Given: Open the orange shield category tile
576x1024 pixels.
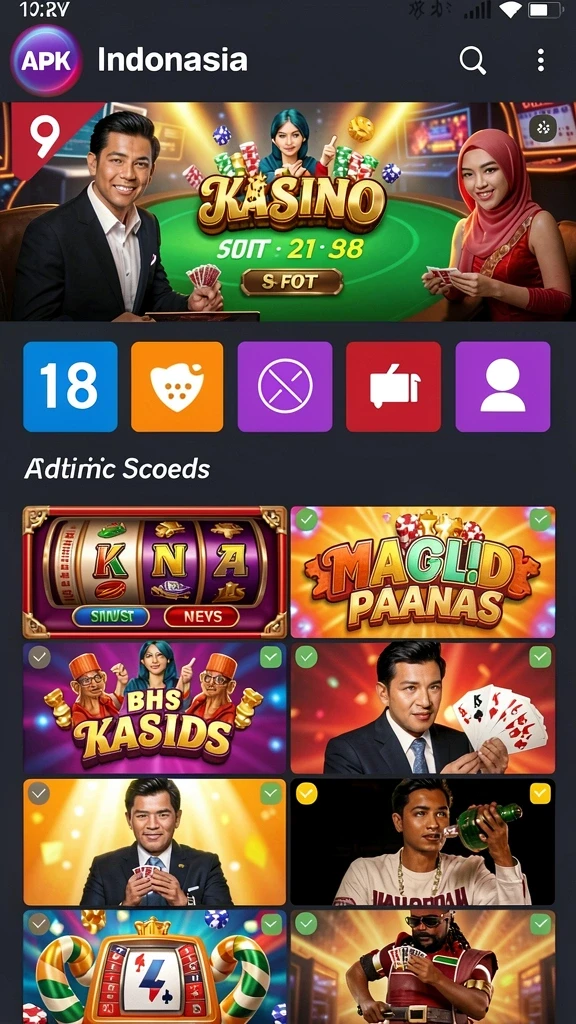Looking at the screenshot, I should click(177, 387).
